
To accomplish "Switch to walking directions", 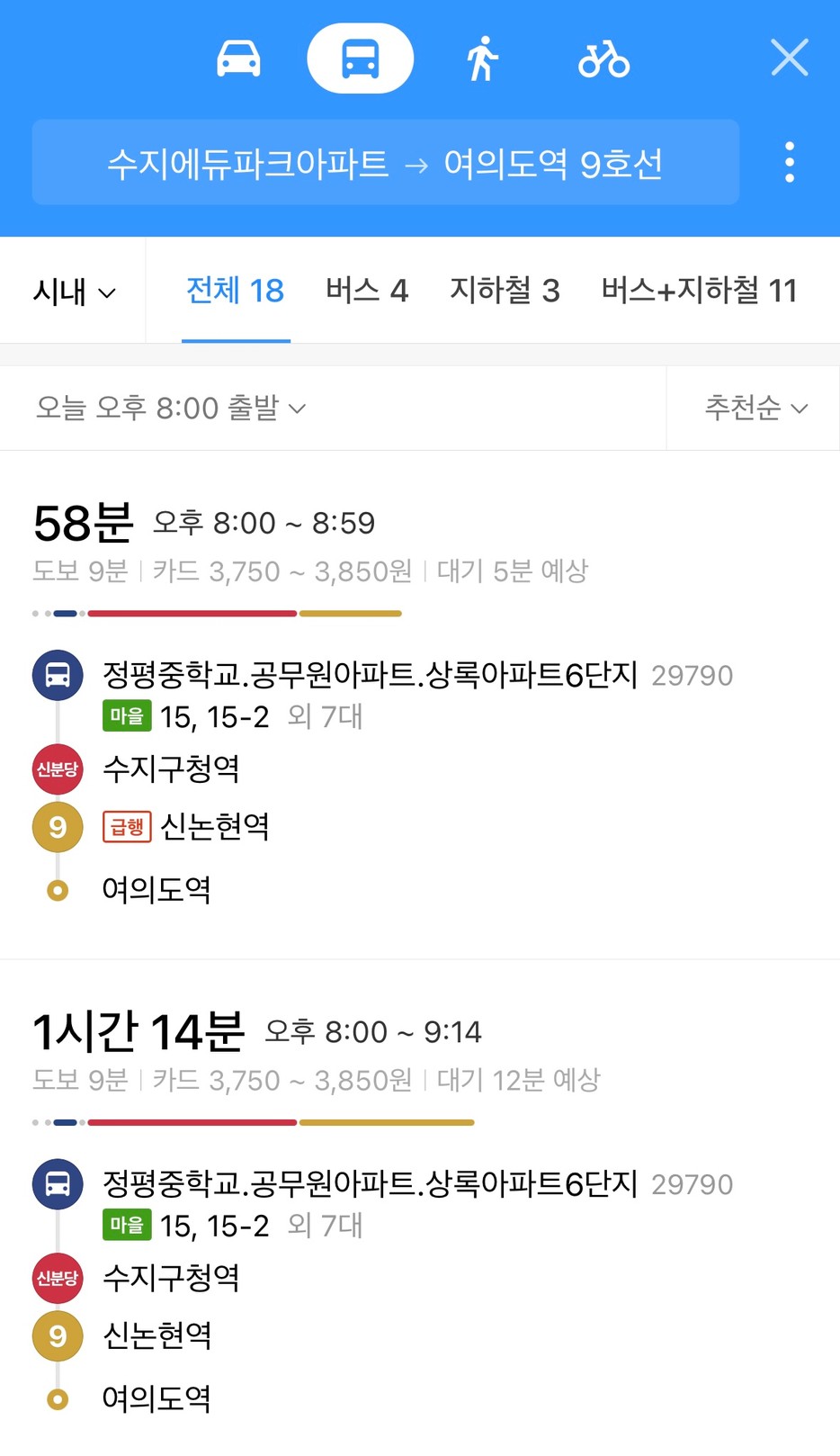I will click(x=482, y=58).
